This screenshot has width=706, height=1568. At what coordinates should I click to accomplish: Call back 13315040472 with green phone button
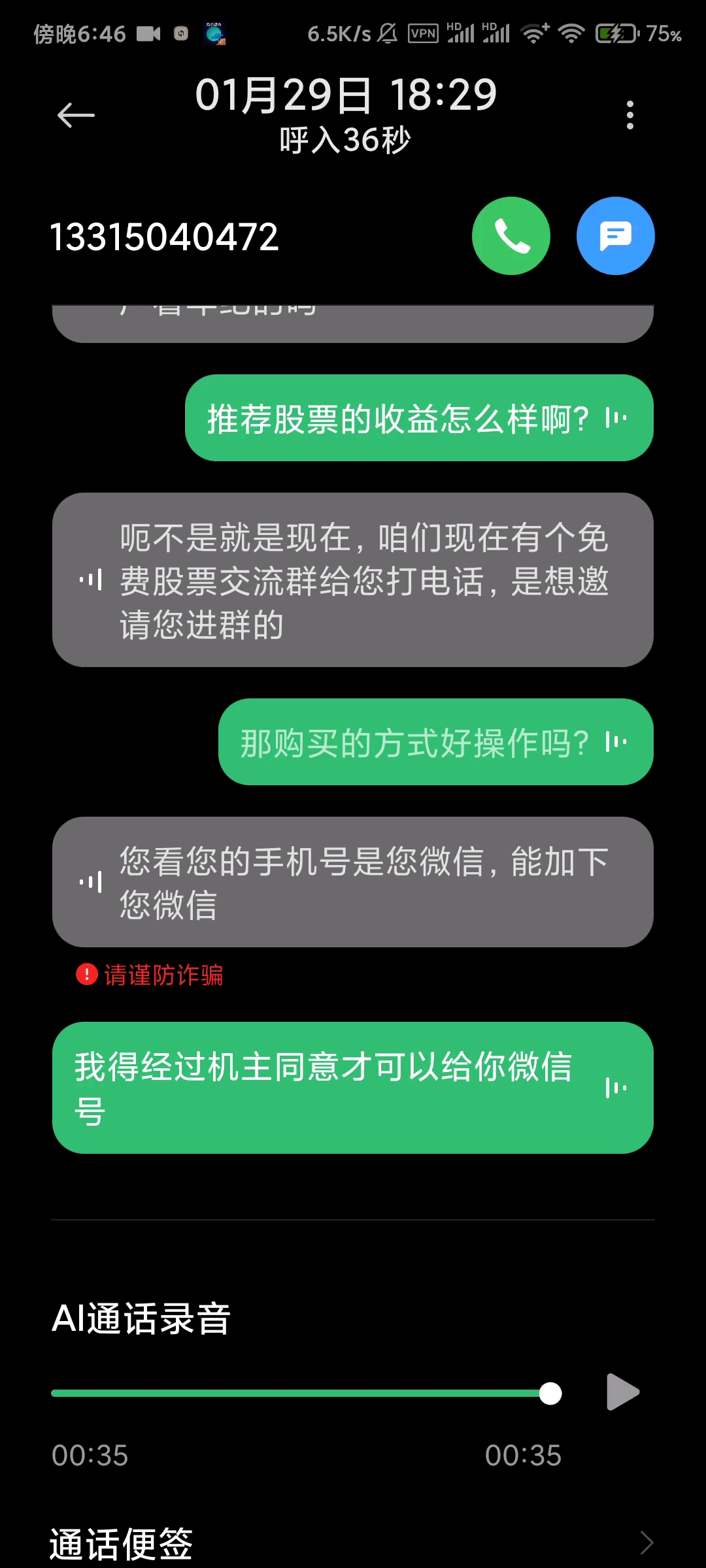511,236
